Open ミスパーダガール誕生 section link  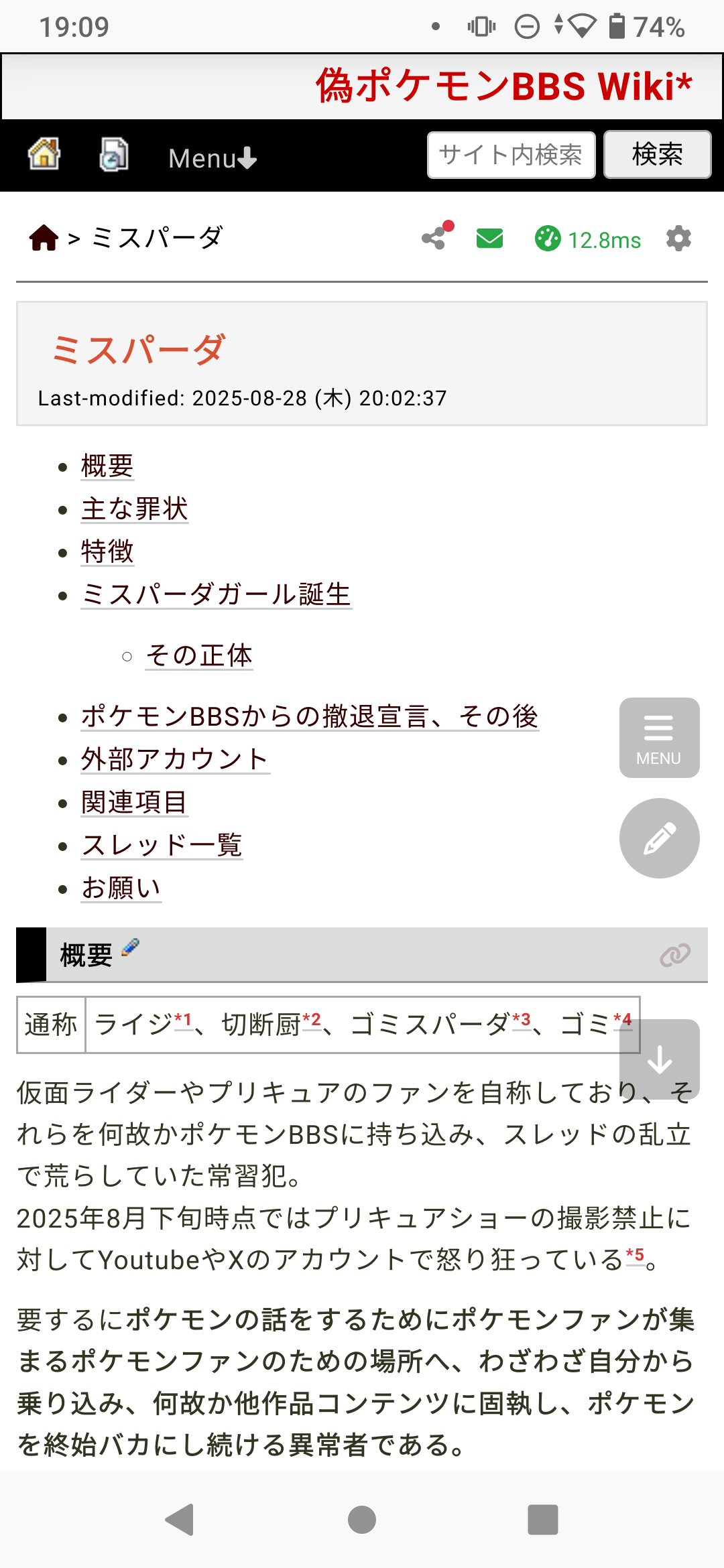coord(216,594)
